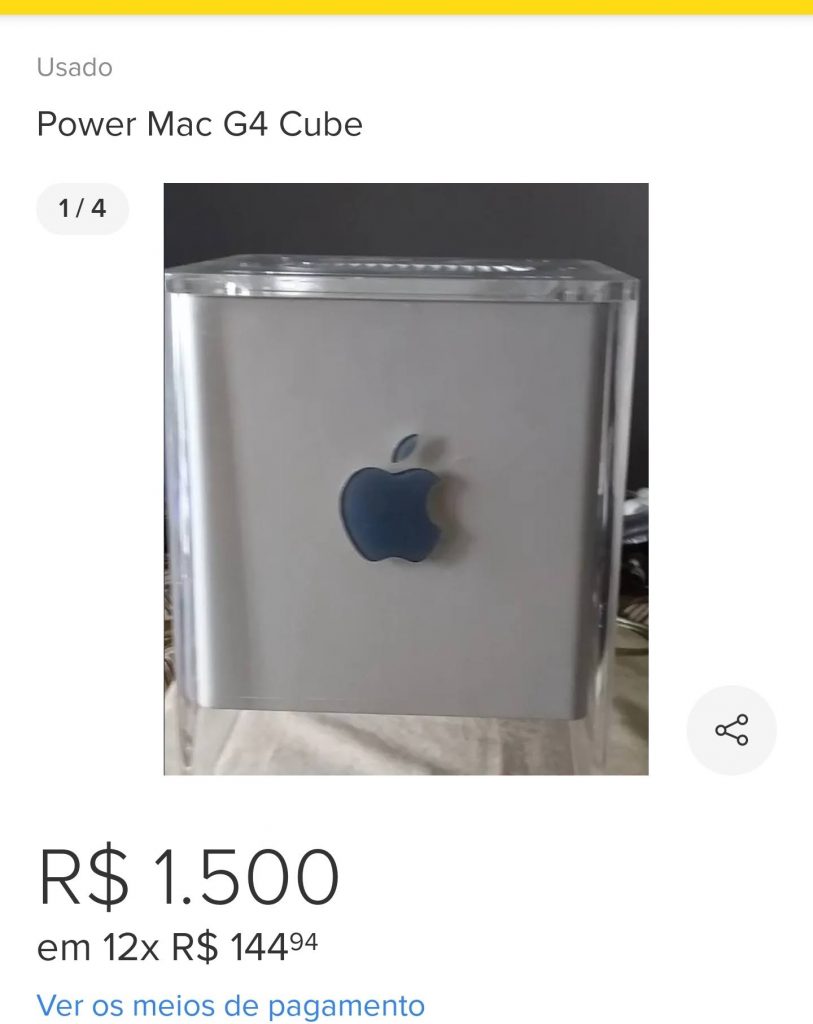Open "Ver os meios de pagamento" link

[231, 1004]
